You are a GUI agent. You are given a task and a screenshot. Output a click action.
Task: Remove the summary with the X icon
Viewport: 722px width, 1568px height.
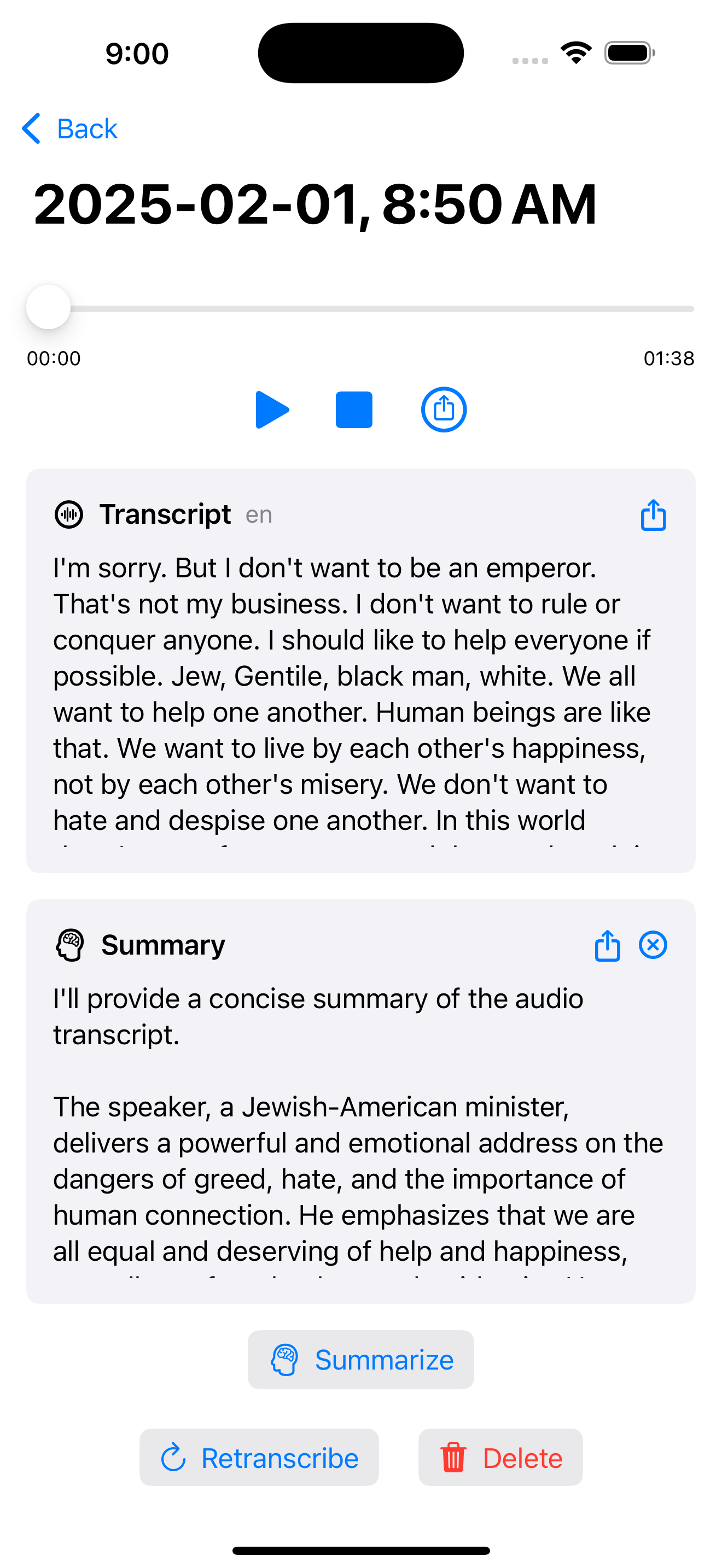click(653, 945)
